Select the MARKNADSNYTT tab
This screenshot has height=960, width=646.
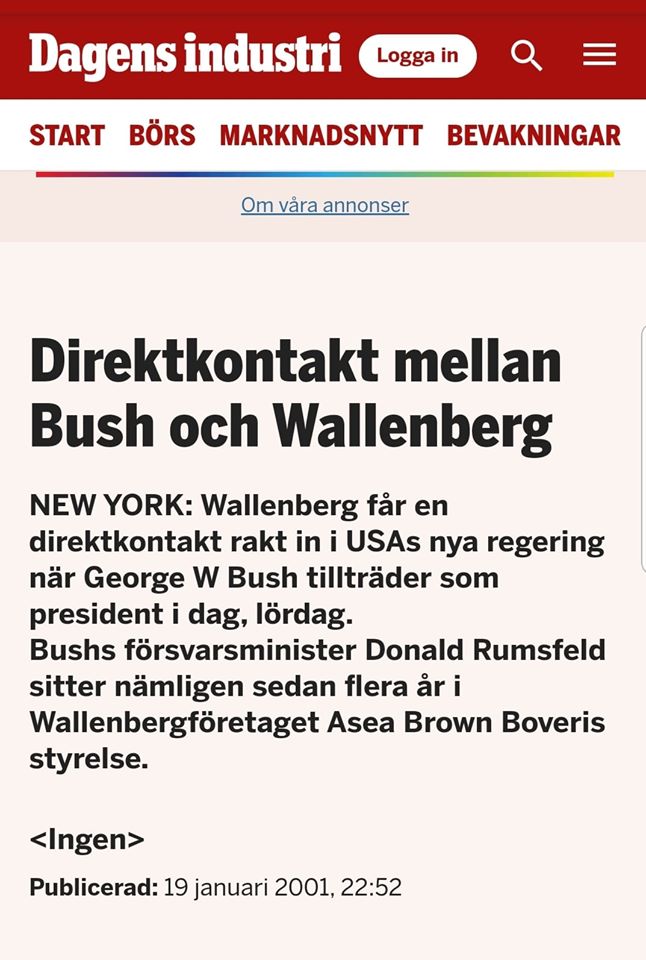click(x=321, y=135)
